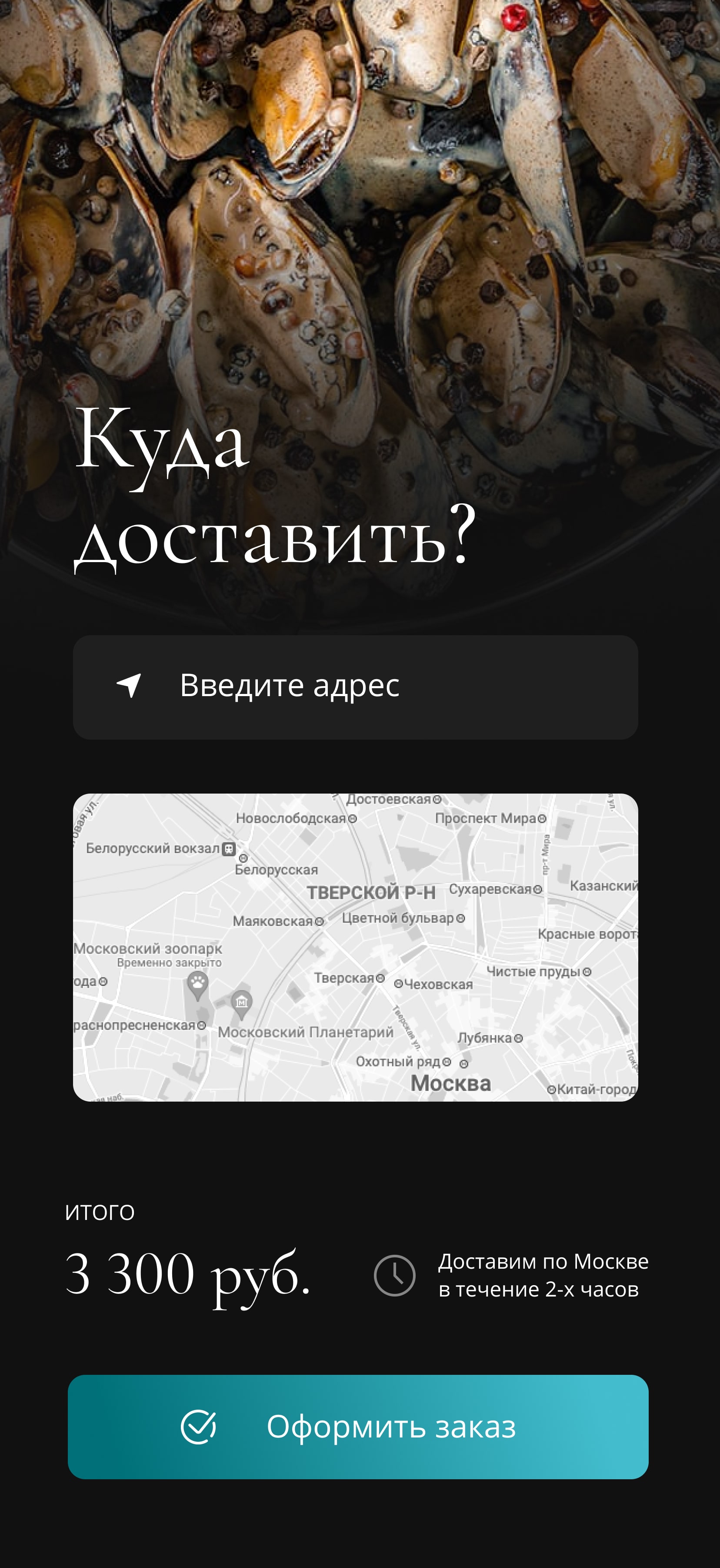Tap the "Введите адрес" address field

coord(355,687)
